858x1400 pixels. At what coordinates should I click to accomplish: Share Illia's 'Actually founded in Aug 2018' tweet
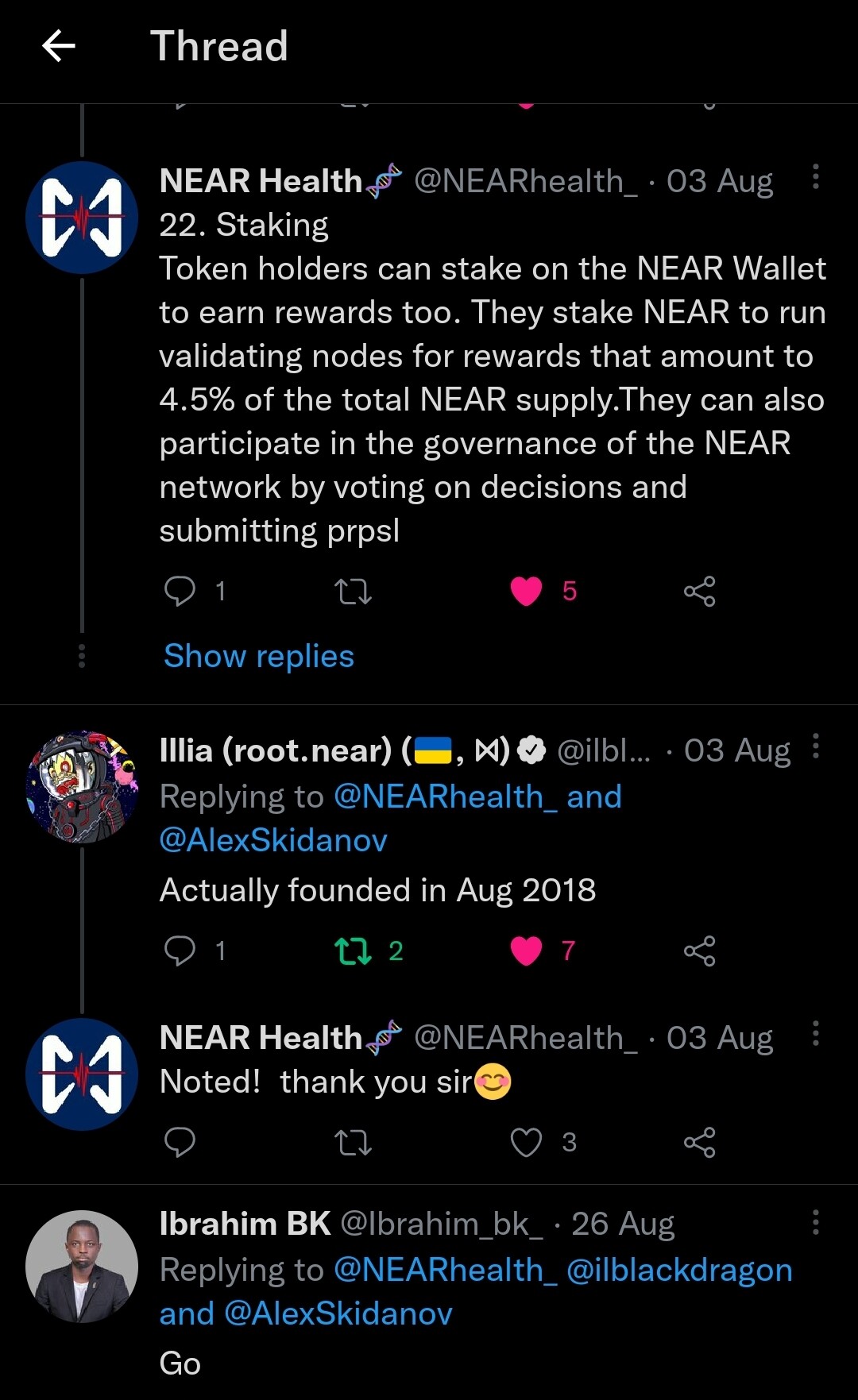click(x=699, y=951)
